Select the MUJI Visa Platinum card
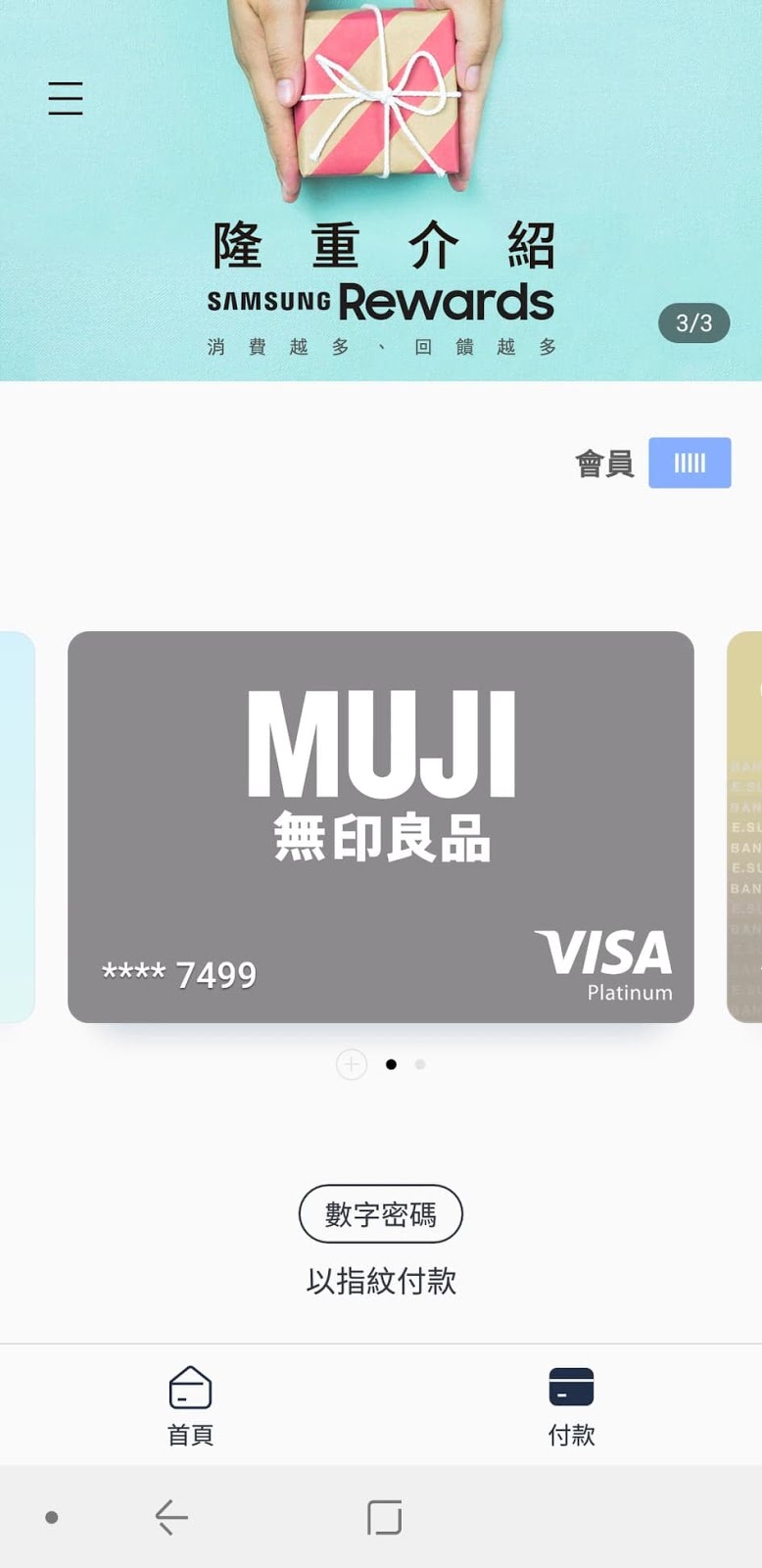 pos(381,826)
